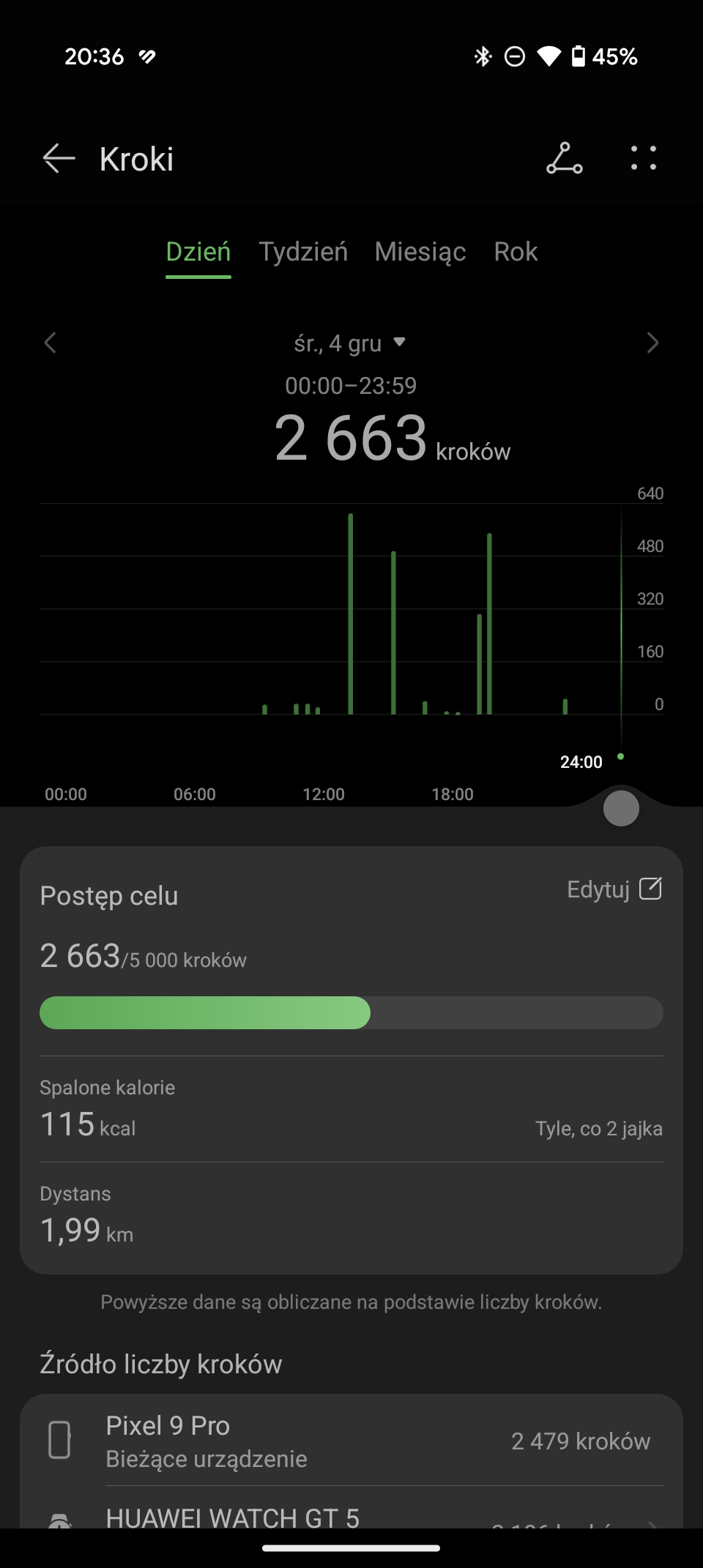Open the date picker for śr., 4 gru
Viewport: 703px width, 1568px height.
(350, 343)
